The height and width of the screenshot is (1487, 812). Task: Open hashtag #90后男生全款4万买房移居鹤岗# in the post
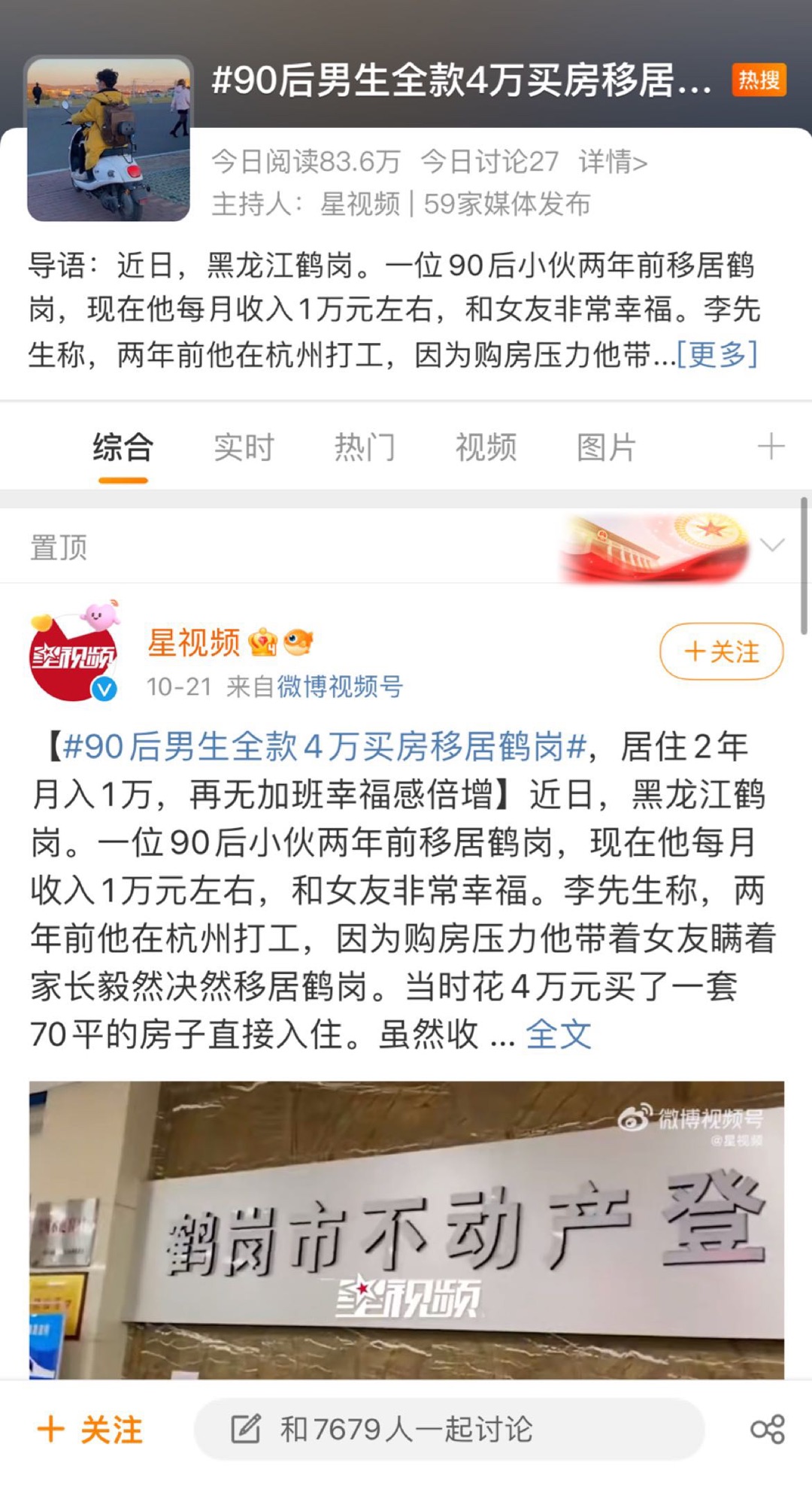coord(323,747)
